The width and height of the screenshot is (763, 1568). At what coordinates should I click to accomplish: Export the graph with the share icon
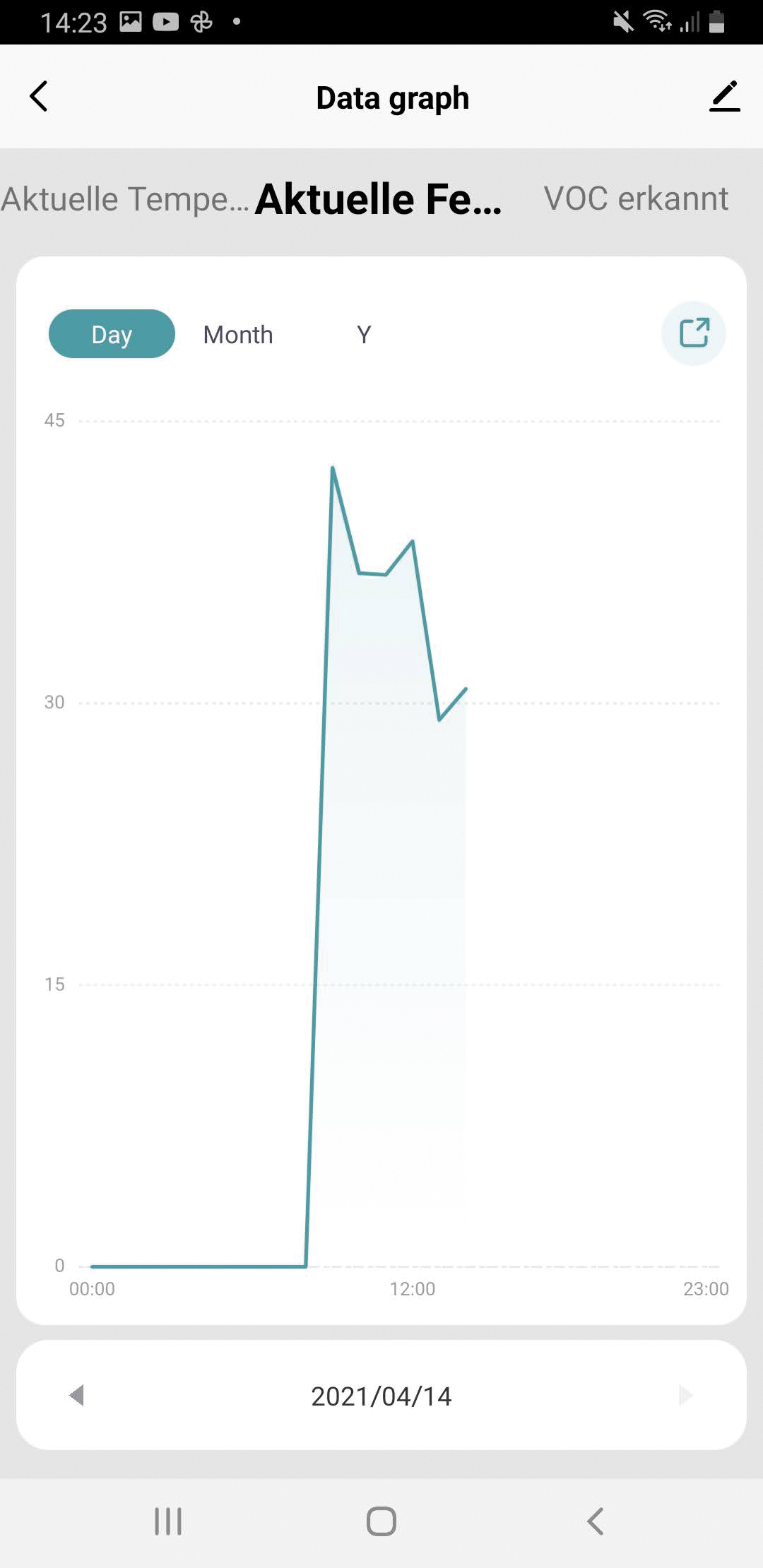pyautogui.click(x=694, y=333)
